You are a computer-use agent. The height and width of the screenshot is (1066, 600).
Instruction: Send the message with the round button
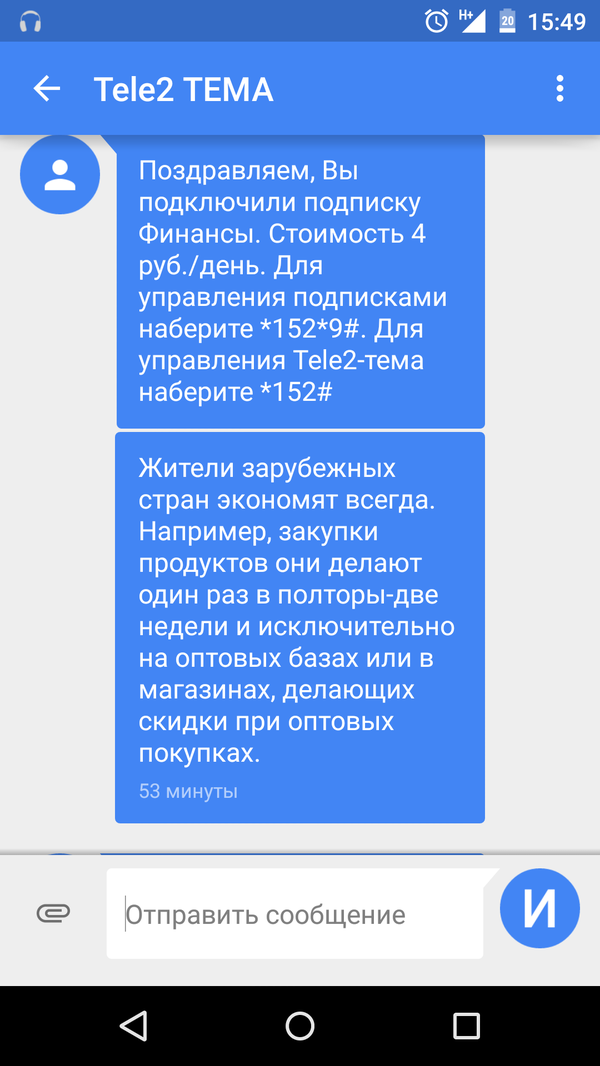pos(540,908)
